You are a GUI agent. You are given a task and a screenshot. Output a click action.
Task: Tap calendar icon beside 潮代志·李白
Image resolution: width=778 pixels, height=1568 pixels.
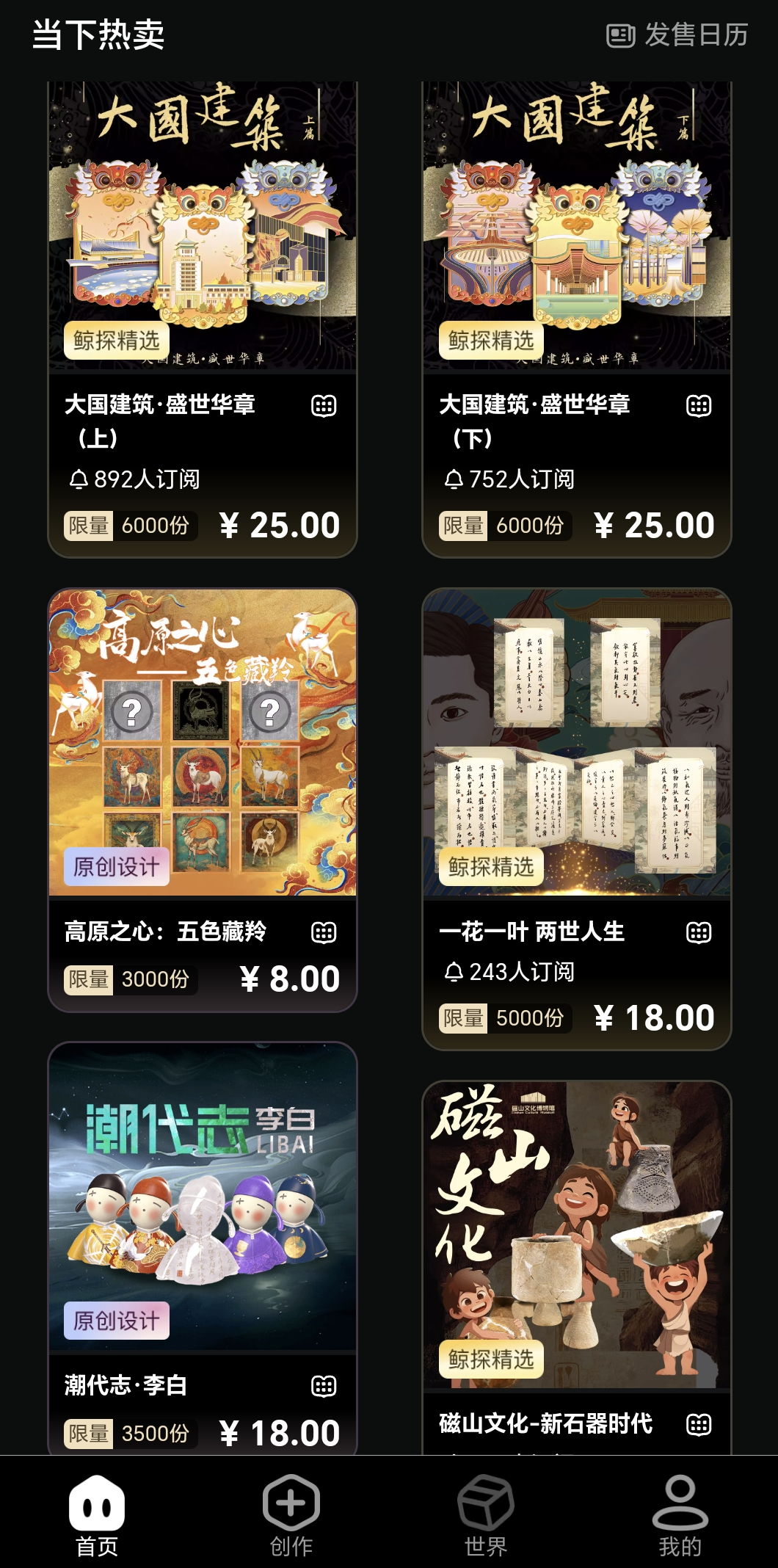(x=324, y=1386)
